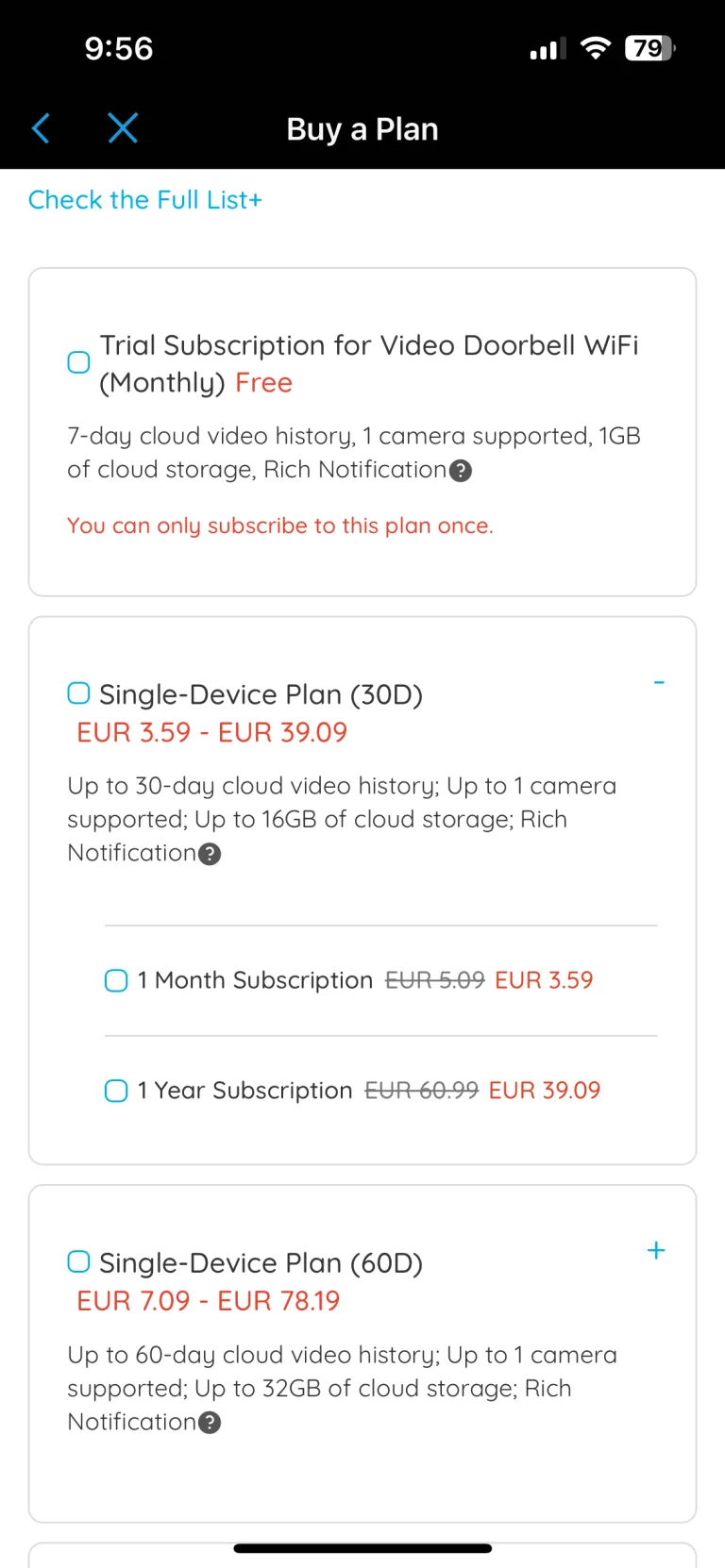Show Rich Notification help in 60D plan
Screen dimensions: 725x1568
tap(211, 1423)
